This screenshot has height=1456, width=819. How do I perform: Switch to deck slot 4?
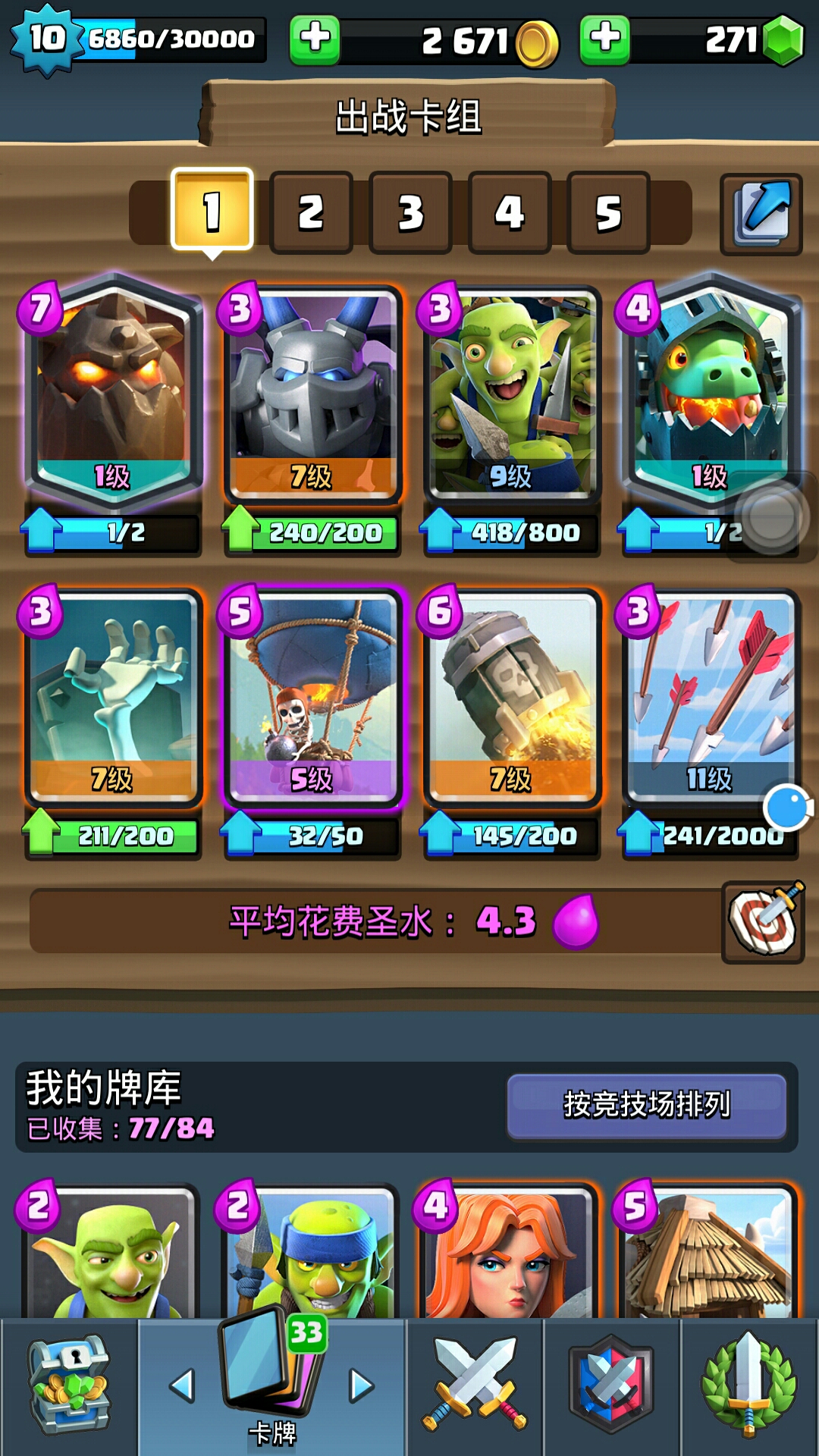[x=510, y=213]
